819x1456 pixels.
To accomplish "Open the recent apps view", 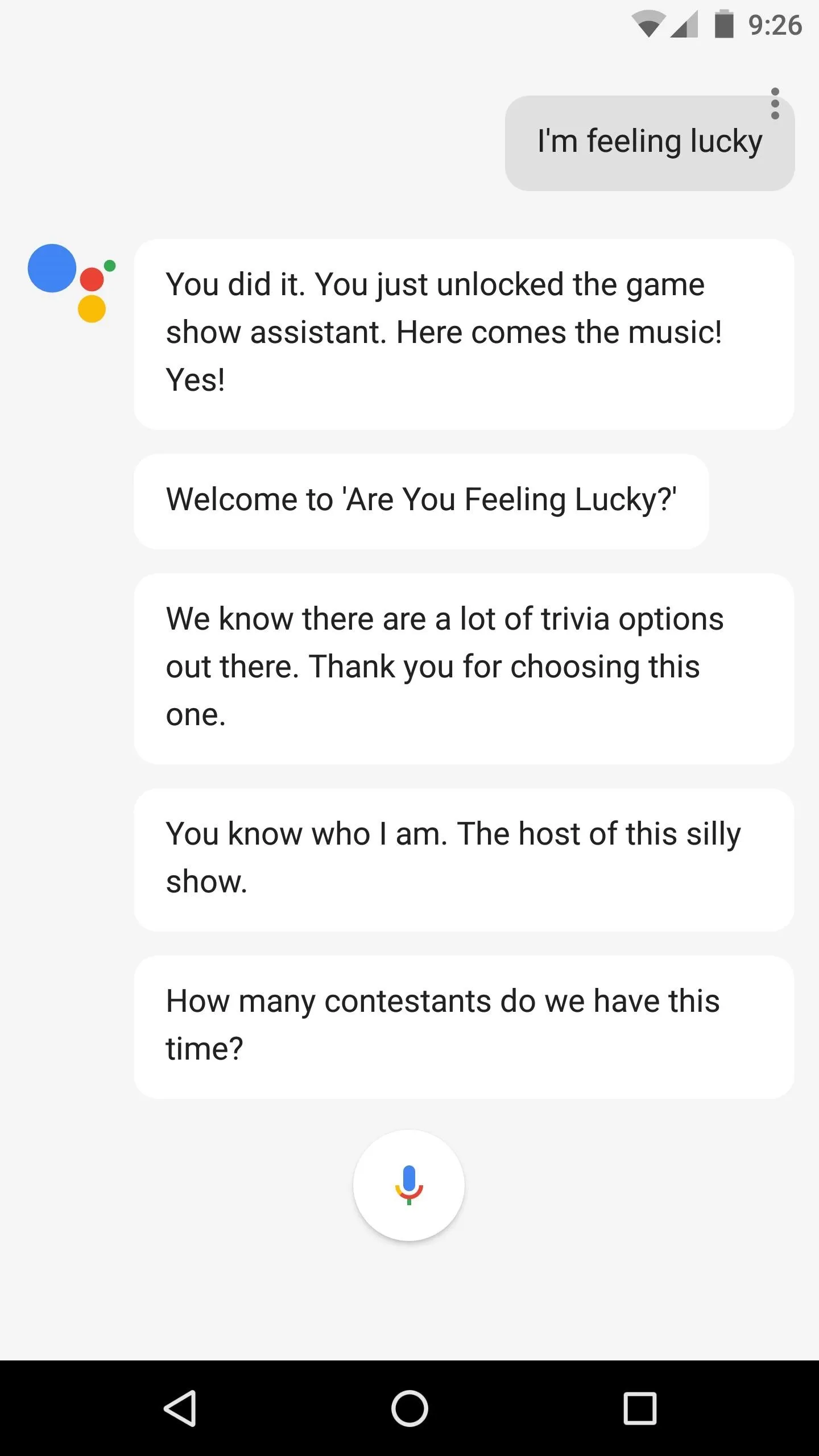I will (640, 1408).
